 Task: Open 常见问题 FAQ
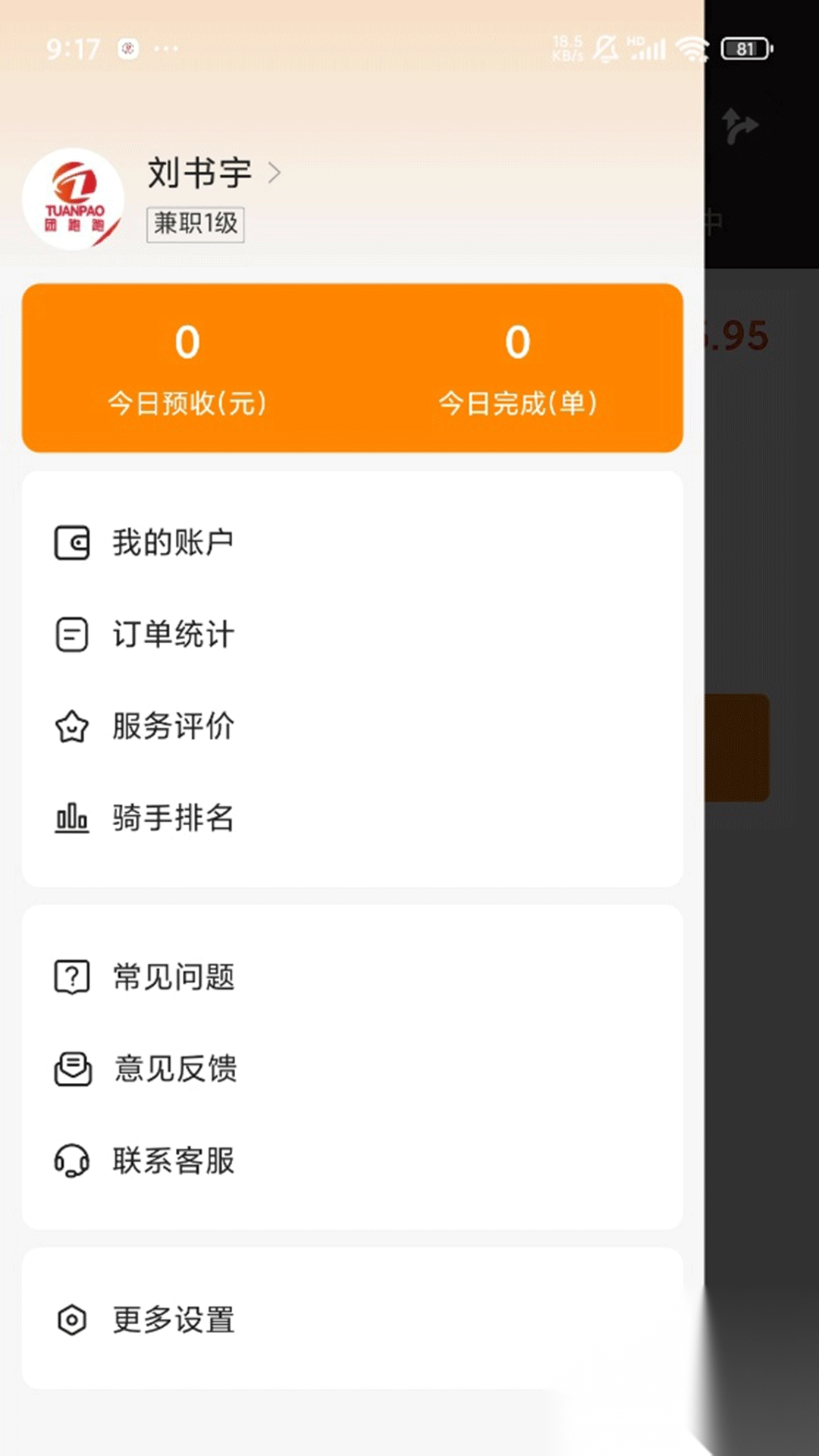point(173,977)
